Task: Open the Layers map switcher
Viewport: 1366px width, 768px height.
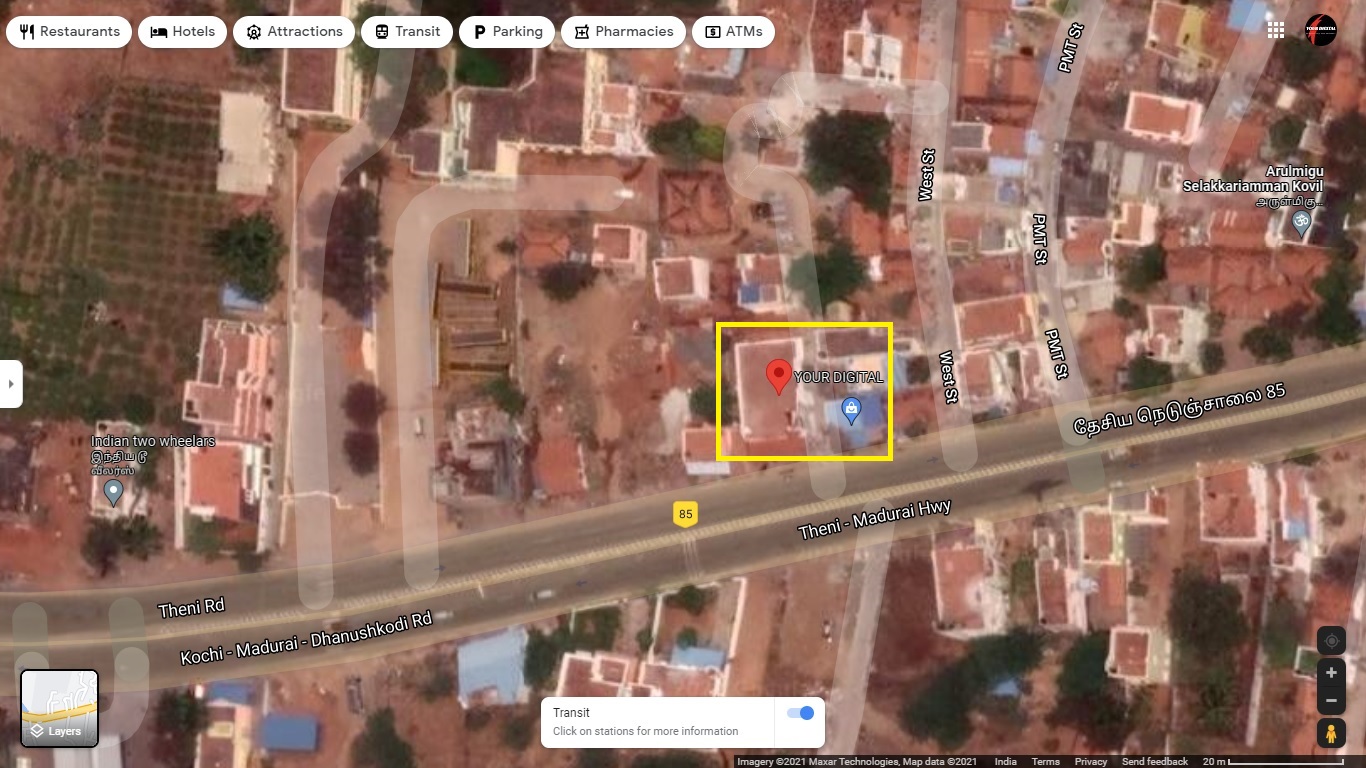Action: 59,709
